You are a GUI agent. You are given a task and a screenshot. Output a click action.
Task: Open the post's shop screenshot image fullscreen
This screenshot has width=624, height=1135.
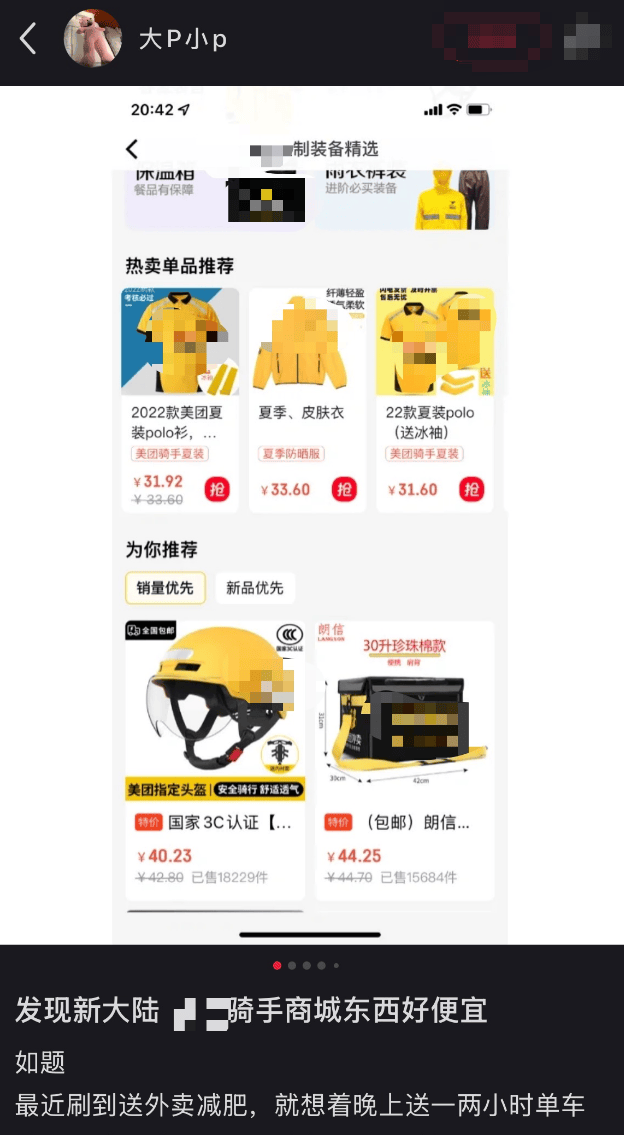click(x=310, y=515)
